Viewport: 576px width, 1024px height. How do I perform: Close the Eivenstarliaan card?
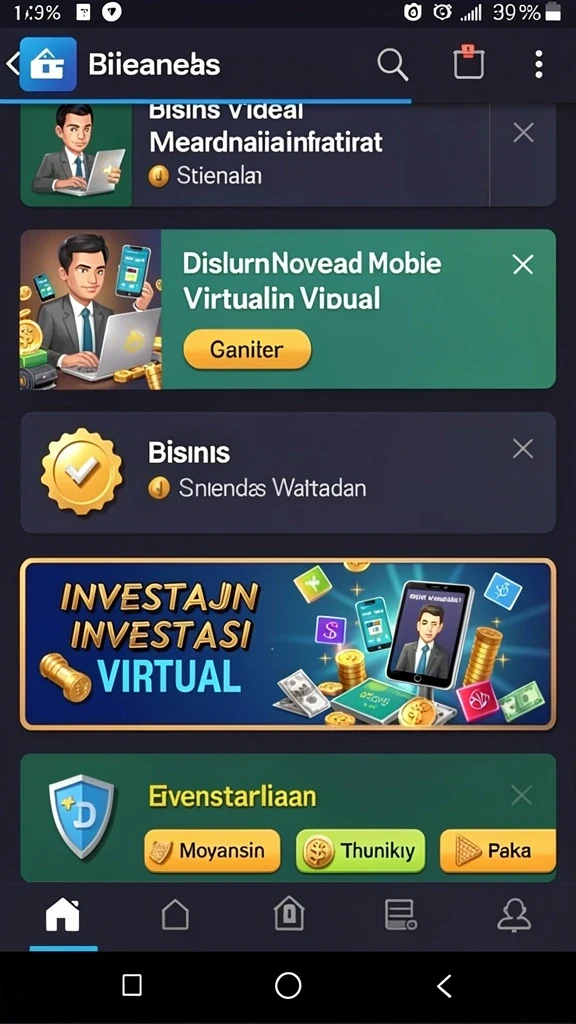click(x=521, y=795)
